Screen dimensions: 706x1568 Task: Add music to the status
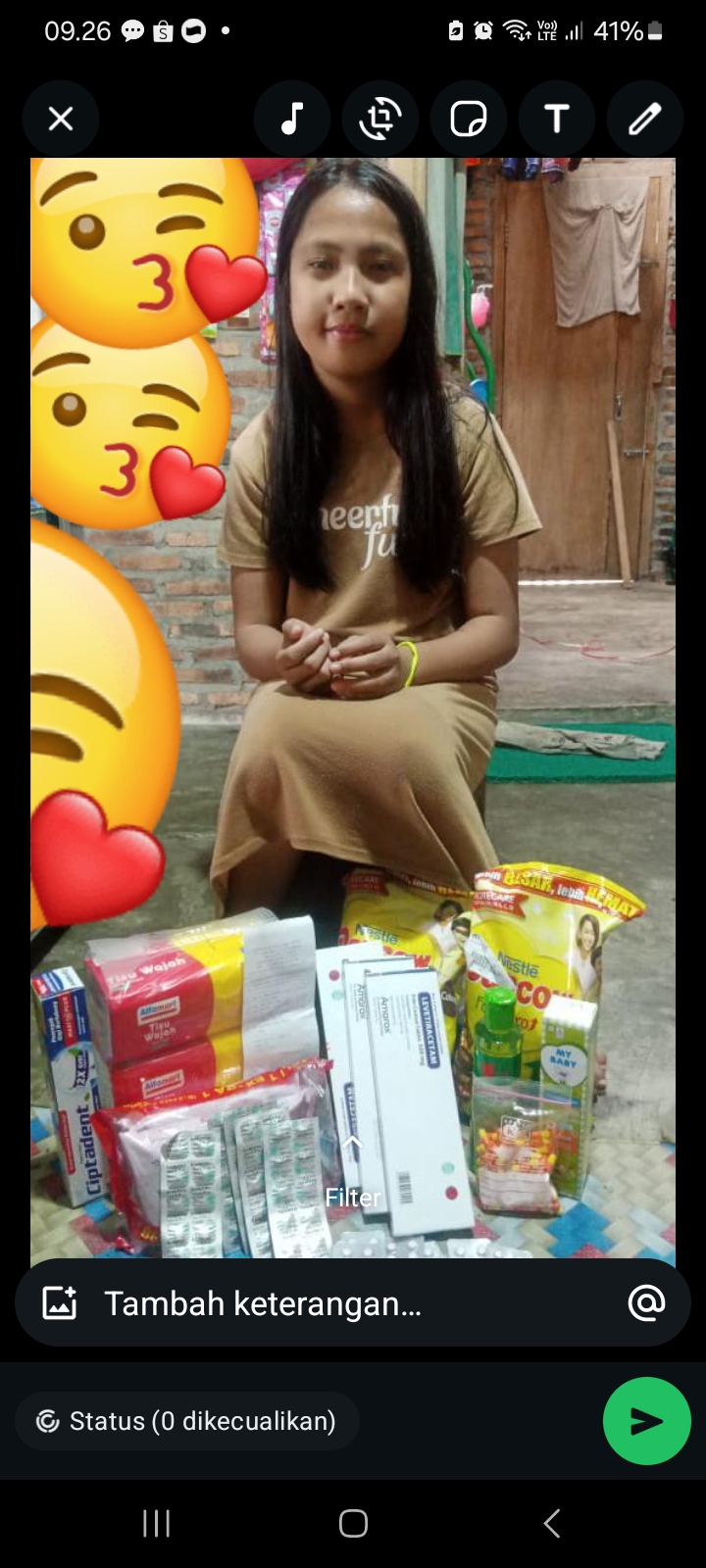coord(291,119)
